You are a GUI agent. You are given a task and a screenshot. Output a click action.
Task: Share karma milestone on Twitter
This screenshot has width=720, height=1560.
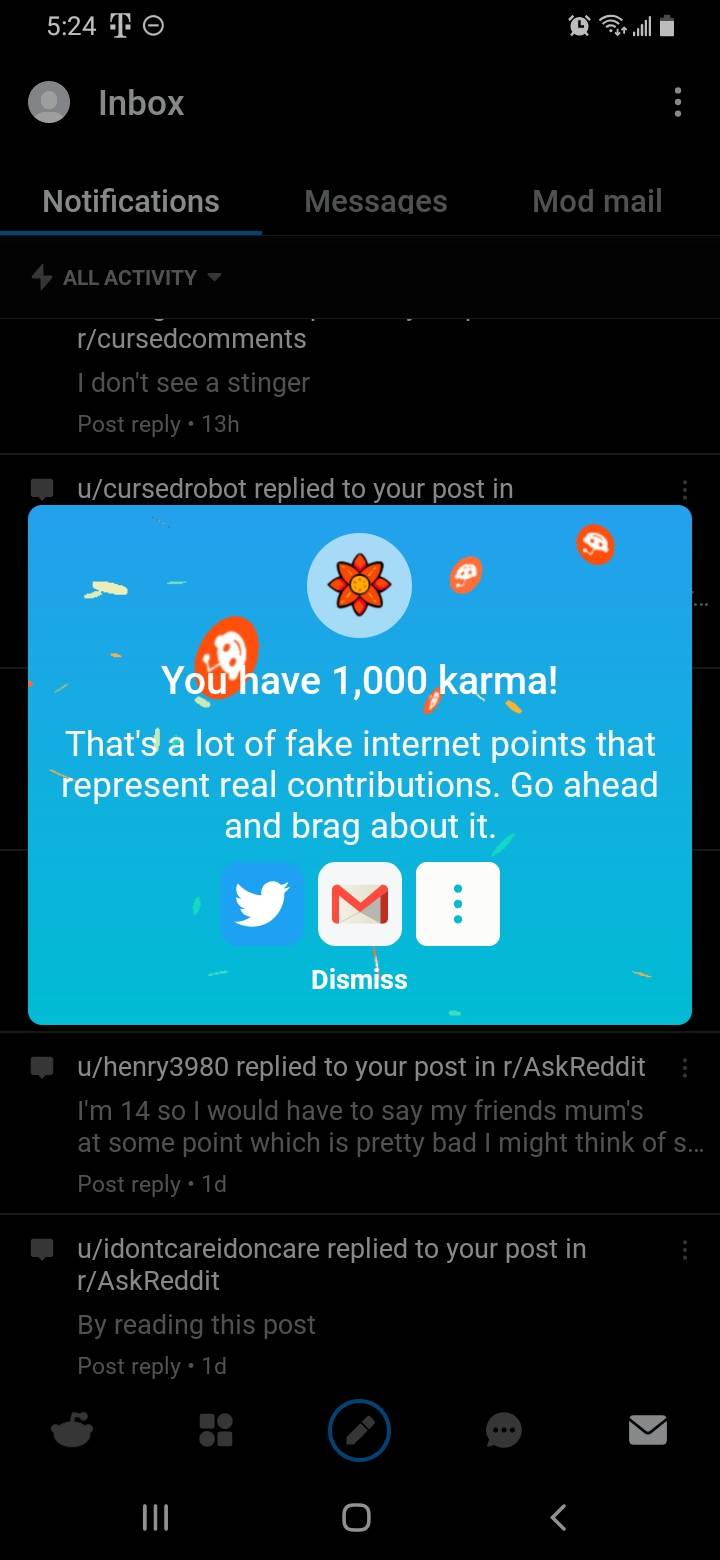tap(262, 904)
